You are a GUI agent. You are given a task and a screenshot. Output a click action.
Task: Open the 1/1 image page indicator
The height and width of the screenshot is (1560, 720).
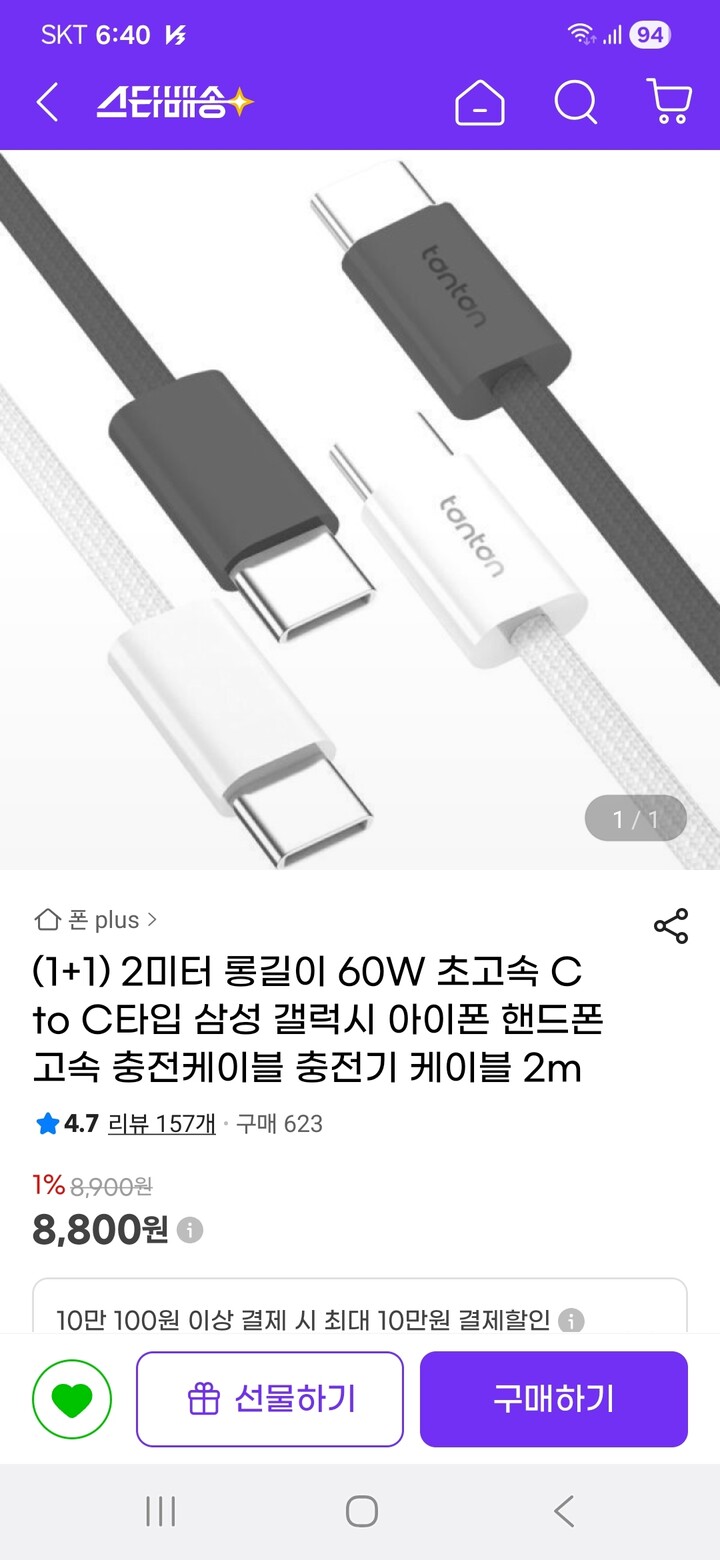click(x=634, y=817)
